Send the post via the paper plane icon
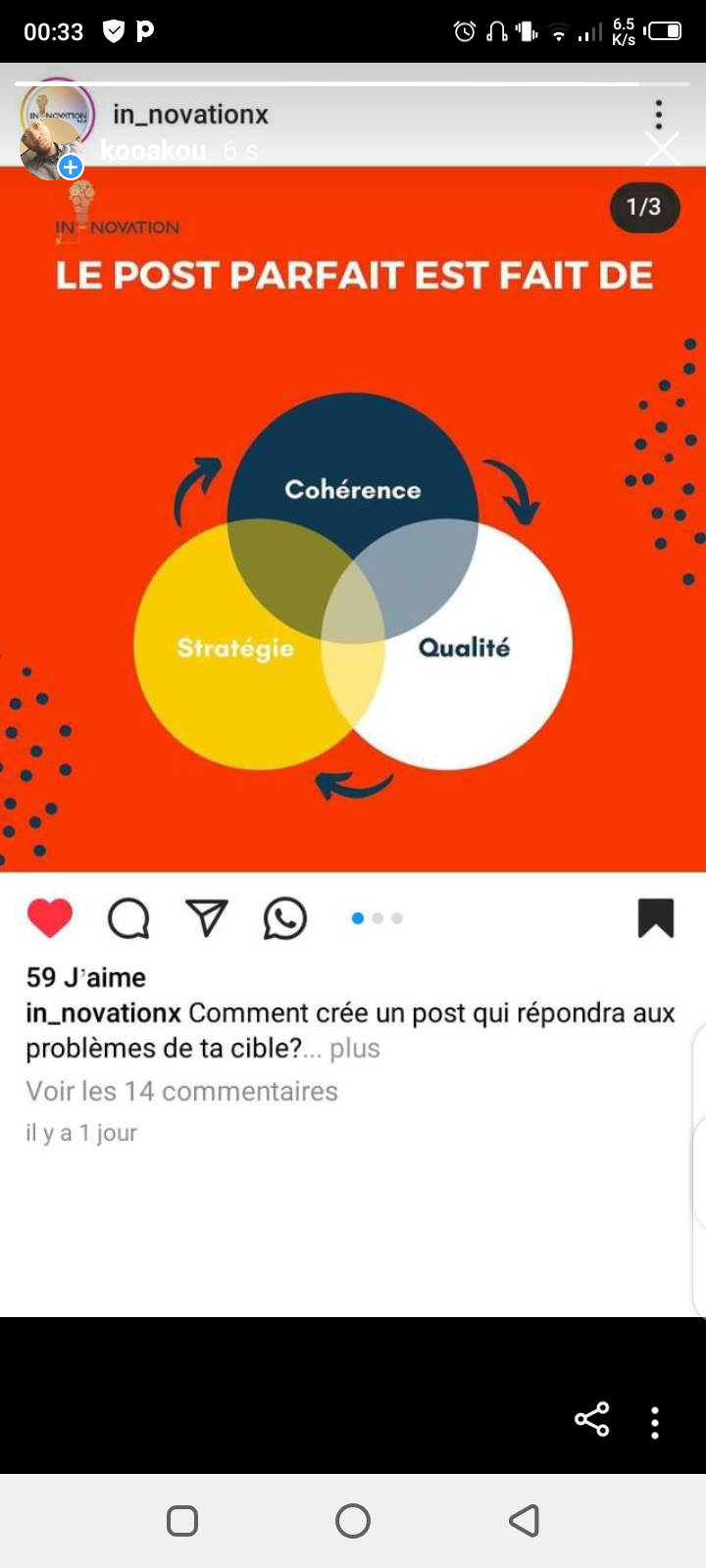Image resolution: width=706 pixels, height=1568 pixels. (x=207, y=918)
